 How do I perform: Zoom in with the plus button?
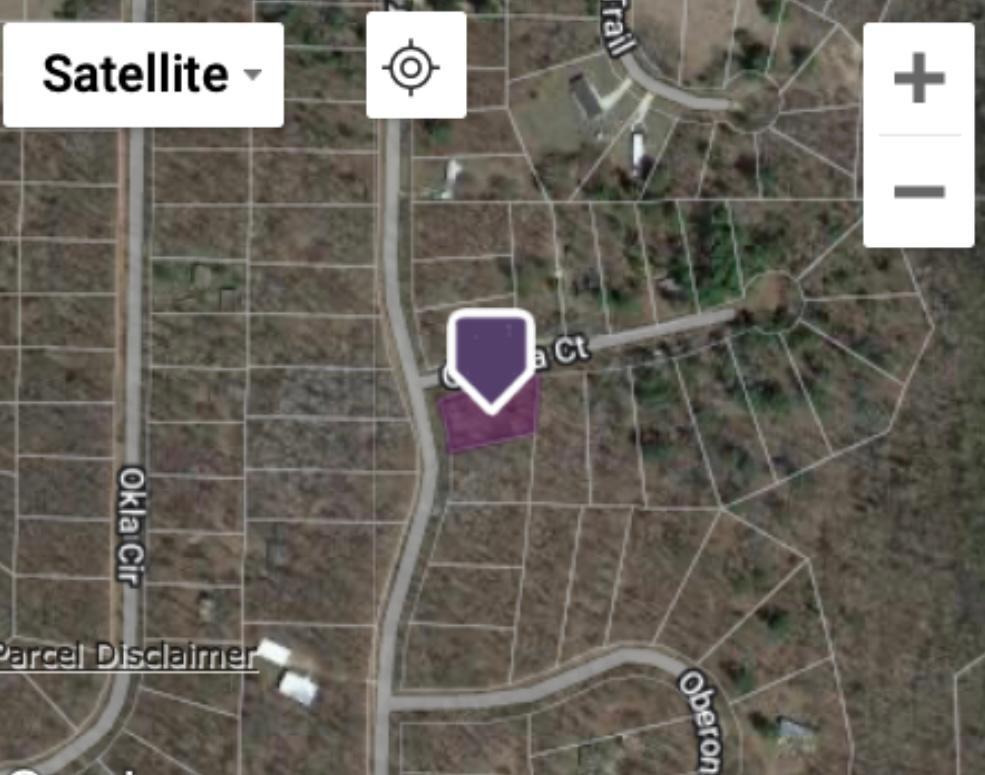(918, 79)
